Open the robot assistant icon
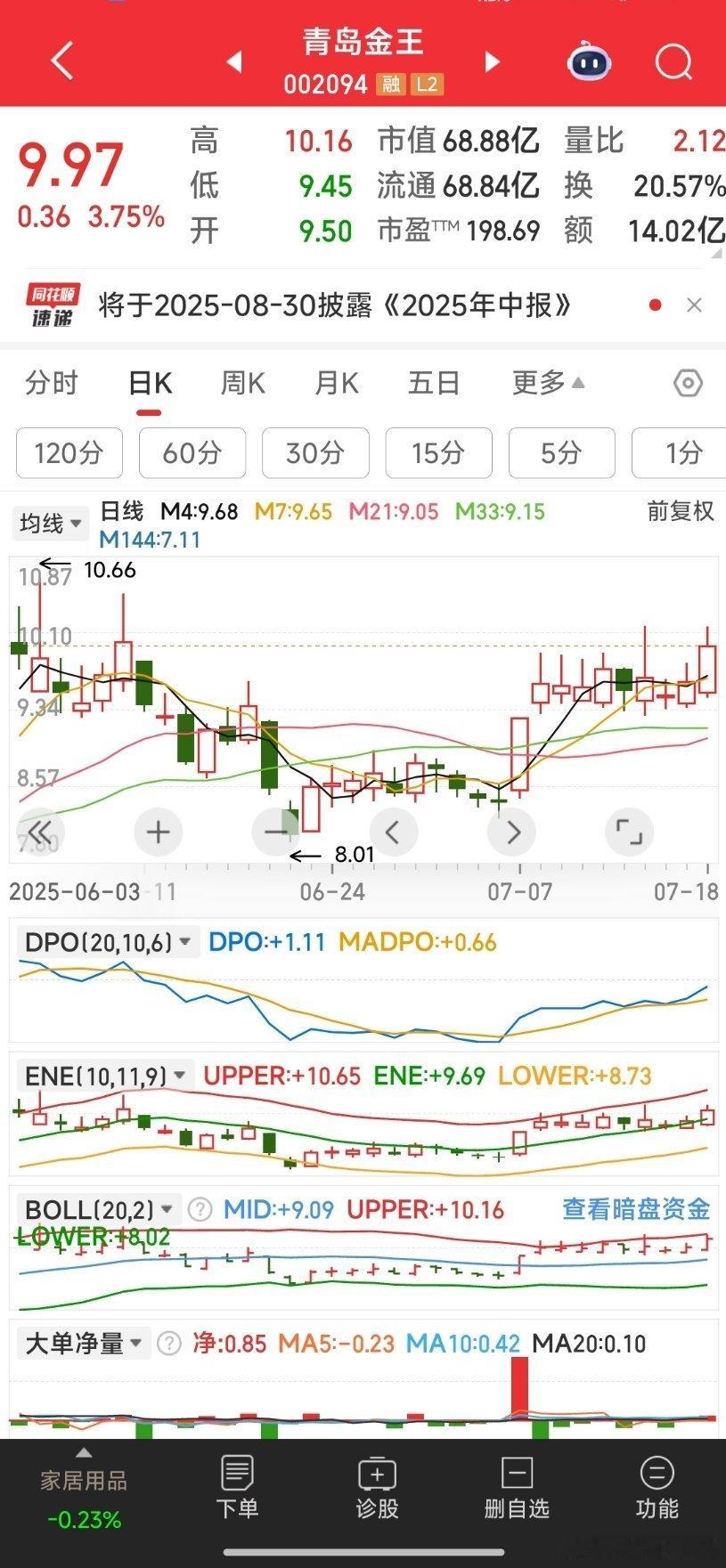This screenshot has width=726, height=1568. coord(589,62)
